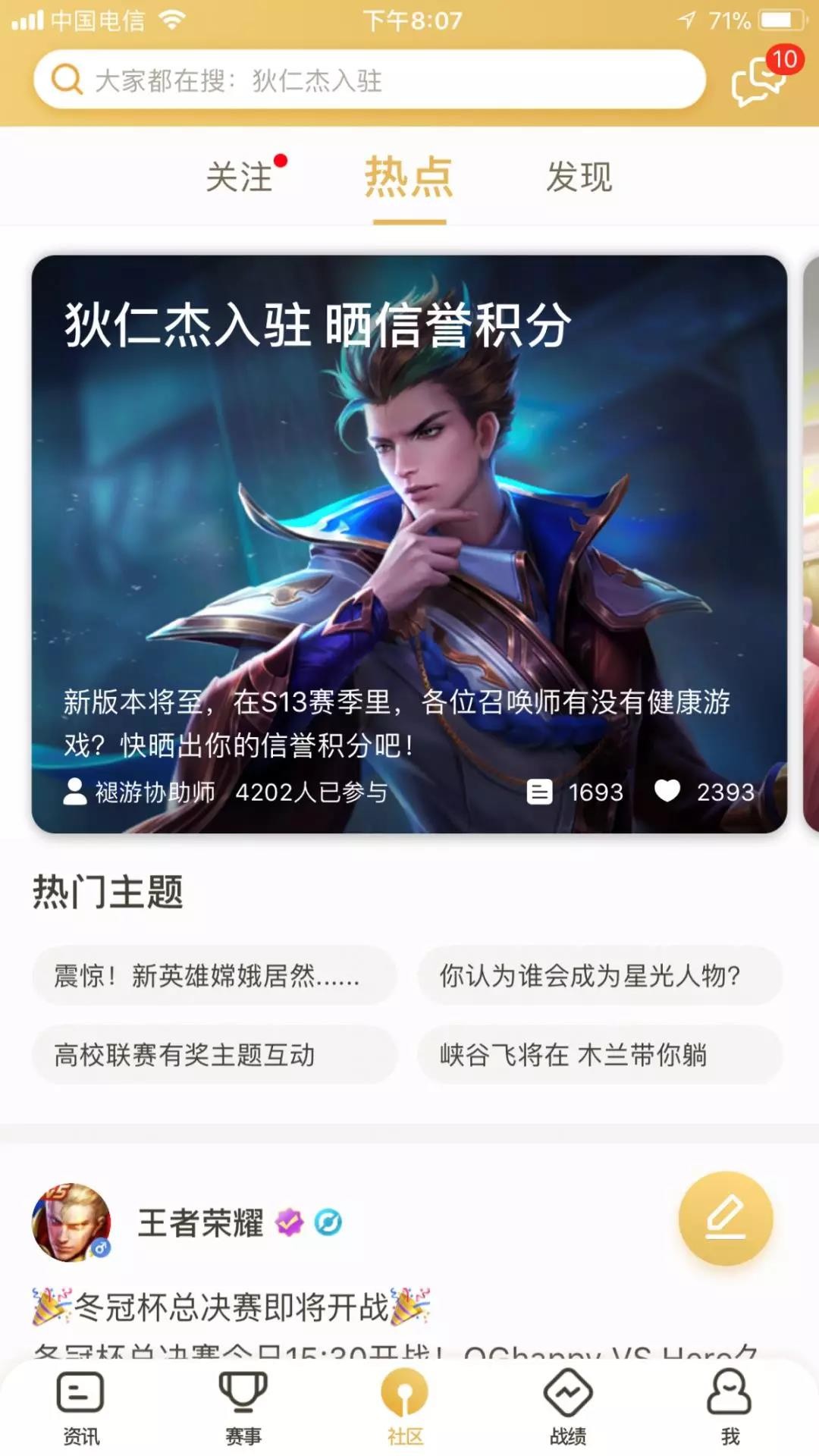Switch to the 关注 tab

240,177
